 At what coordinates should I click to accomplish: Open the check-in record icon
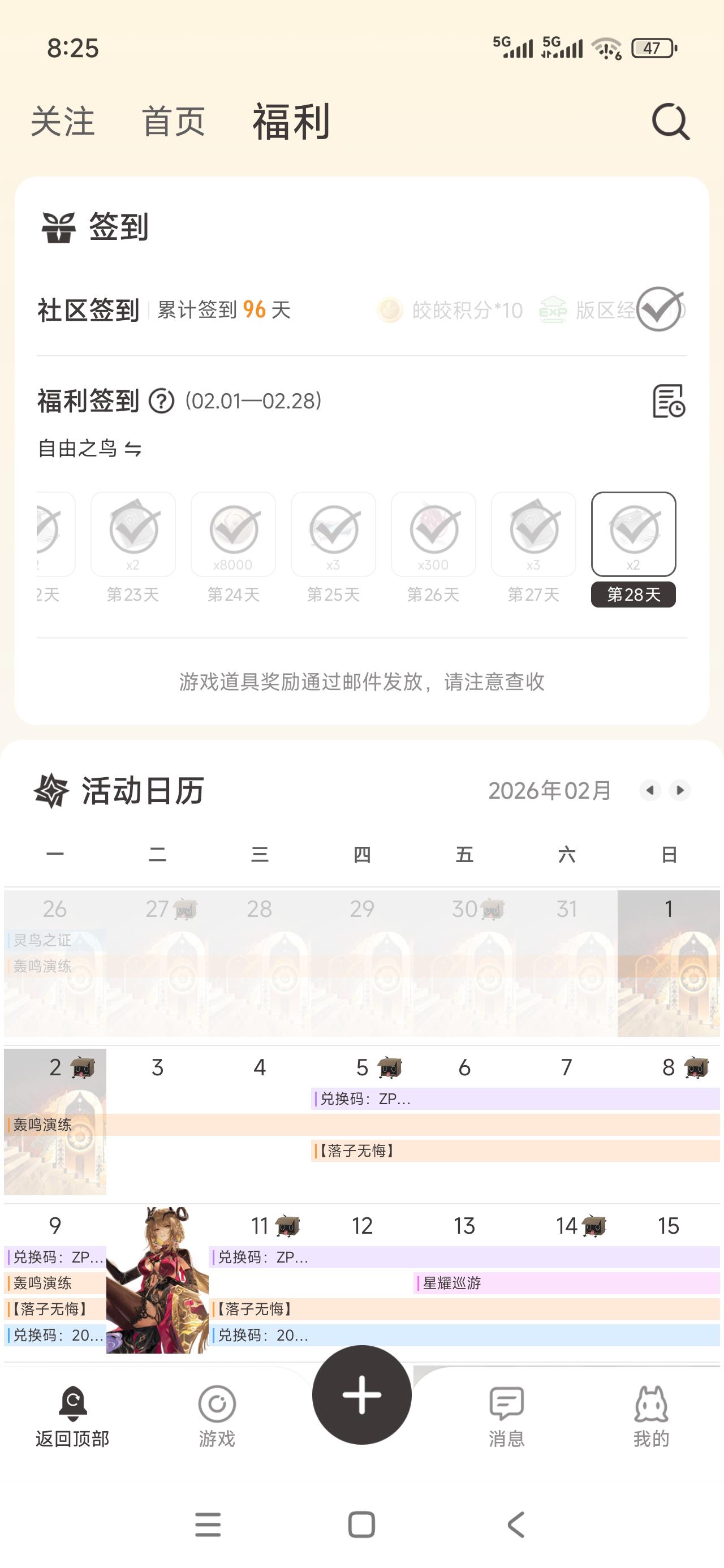[x=669, y=401]
